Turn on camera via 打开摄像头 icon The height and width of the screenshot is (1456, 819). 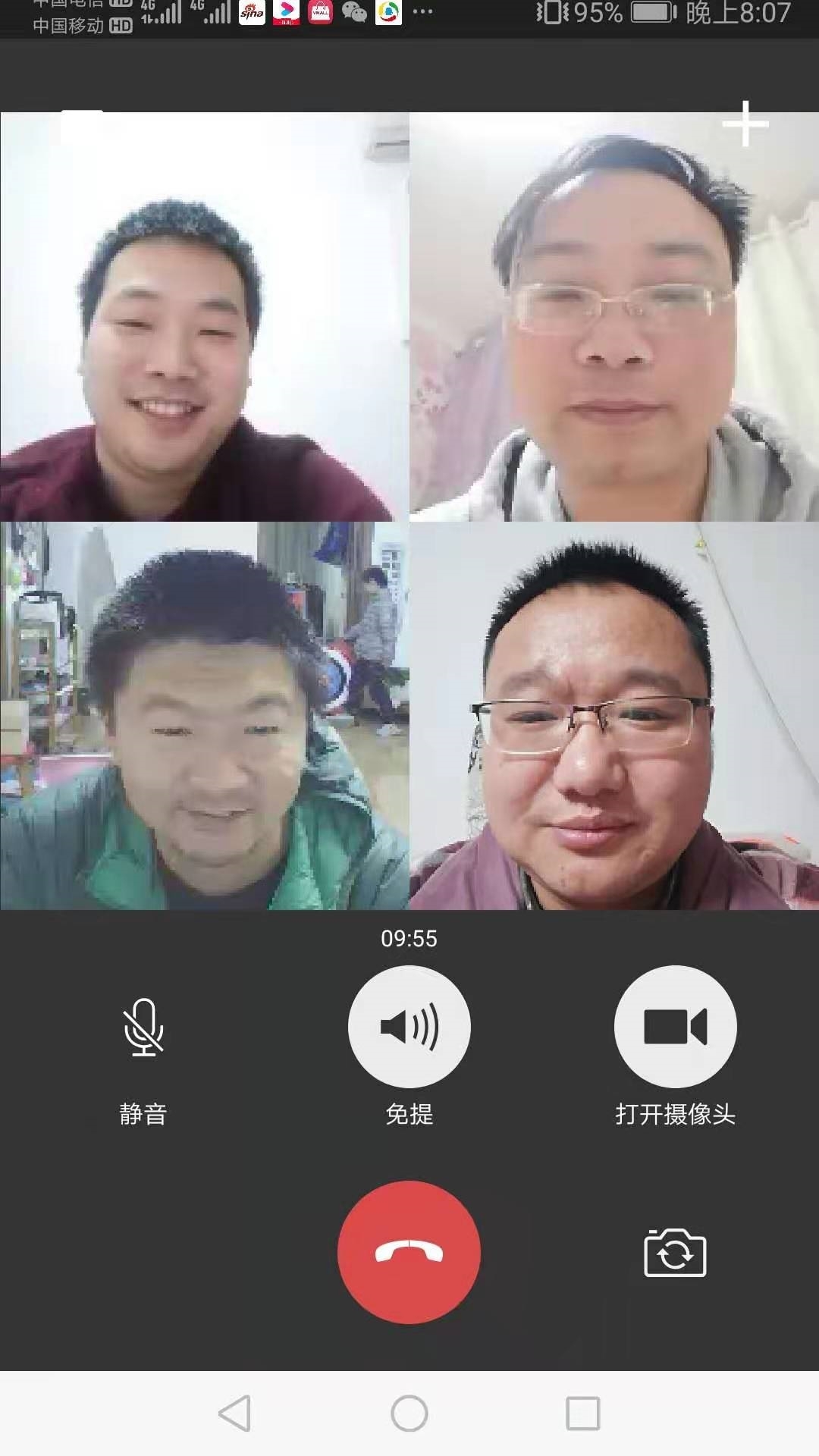click(x=676, y=1026)
